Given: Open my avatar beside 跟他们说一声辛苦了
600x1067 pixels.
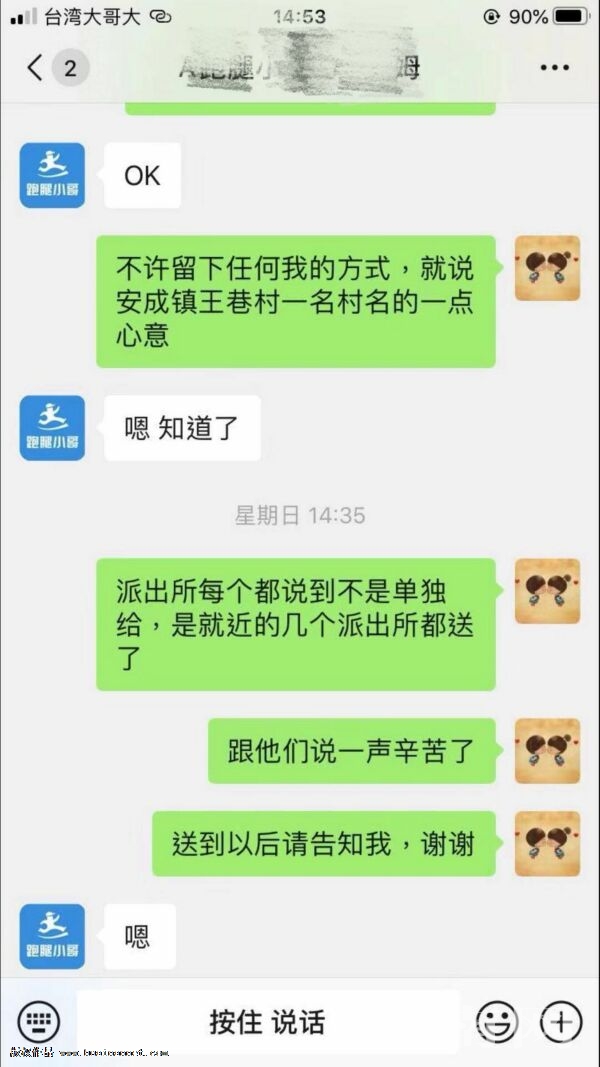Looking at the screenshot, I should tap(547, 750).
